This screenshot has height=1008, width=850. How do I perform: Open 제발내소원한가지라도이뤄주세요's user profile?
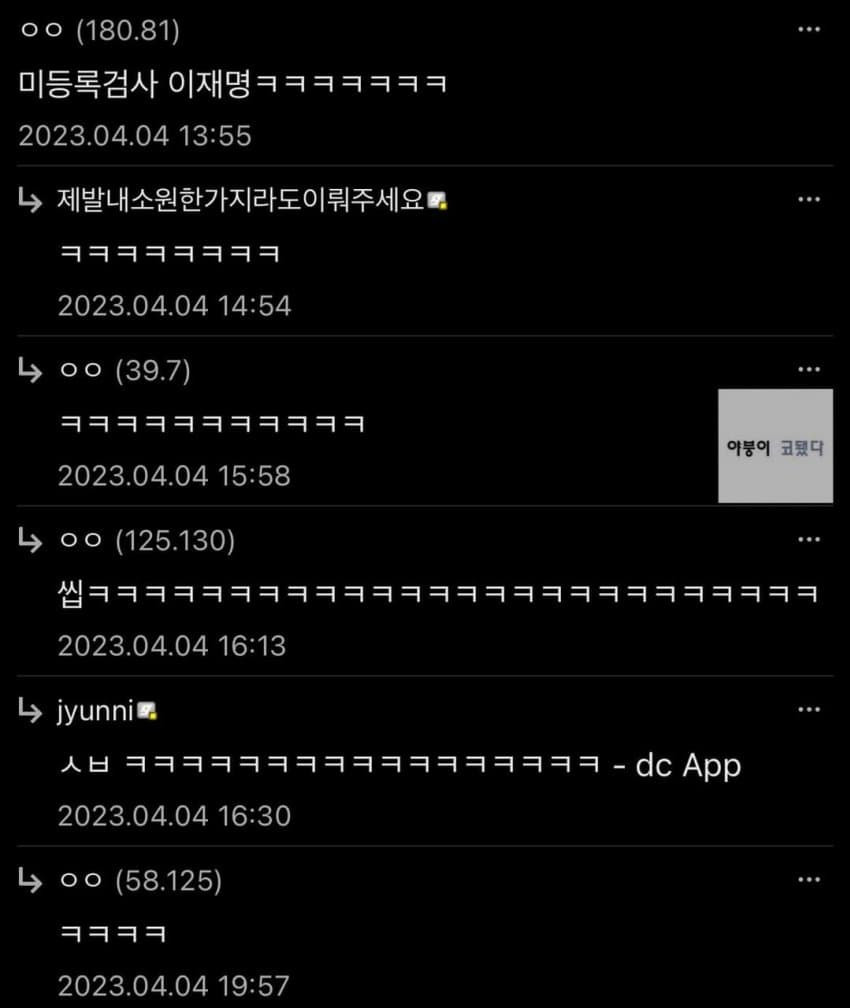click(x=242, y=200)
